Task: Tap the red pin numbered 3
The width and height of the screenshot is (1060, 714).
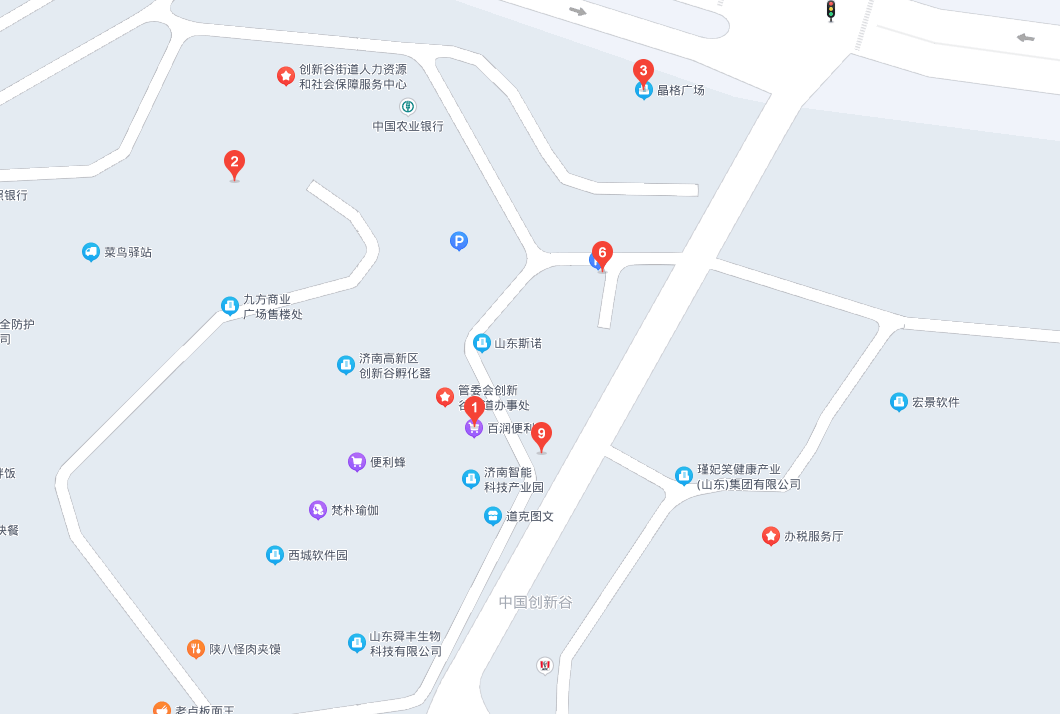Action: 644,71
